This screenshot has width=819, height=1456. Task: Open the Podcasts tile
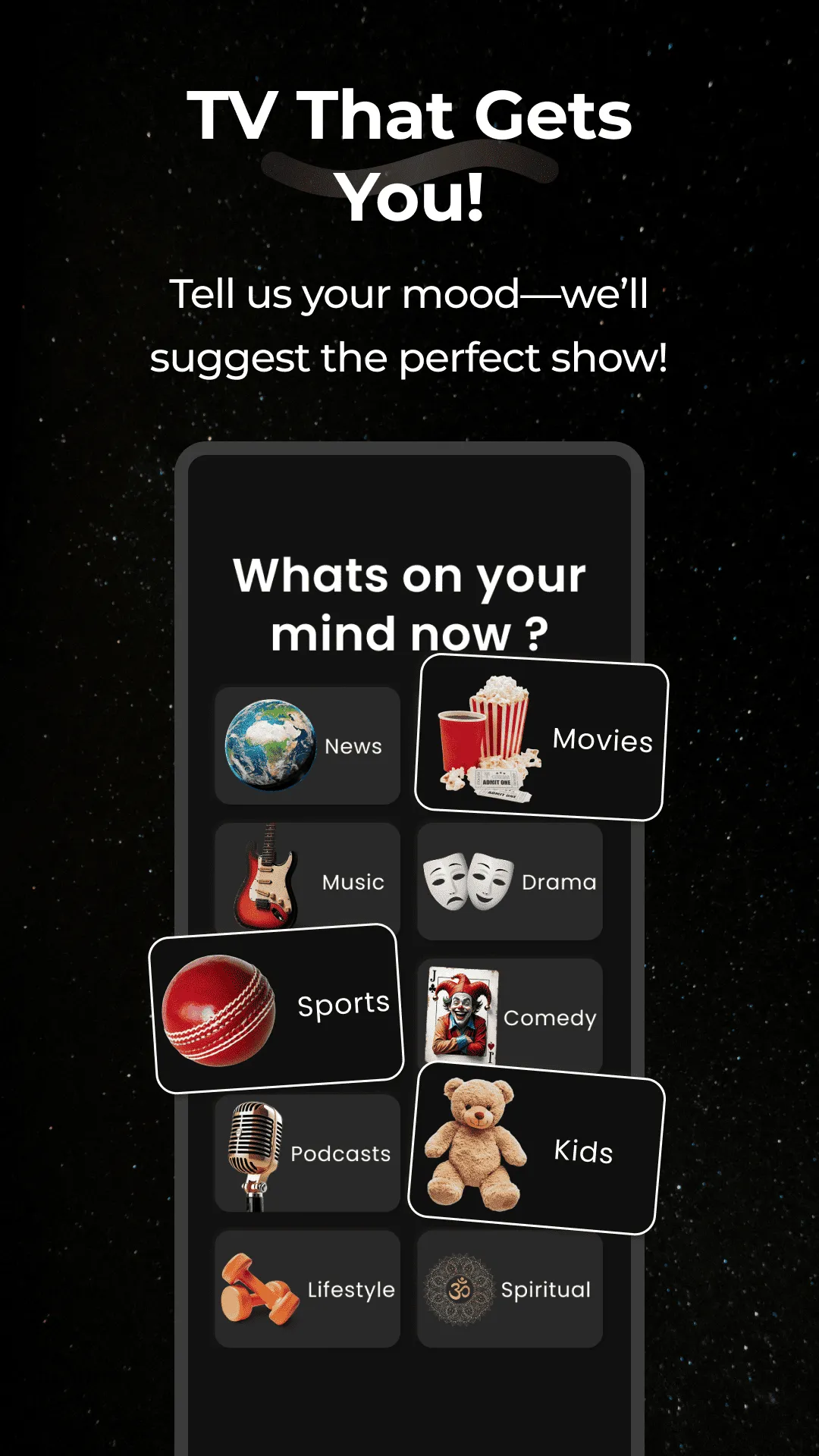(306, 1153)
